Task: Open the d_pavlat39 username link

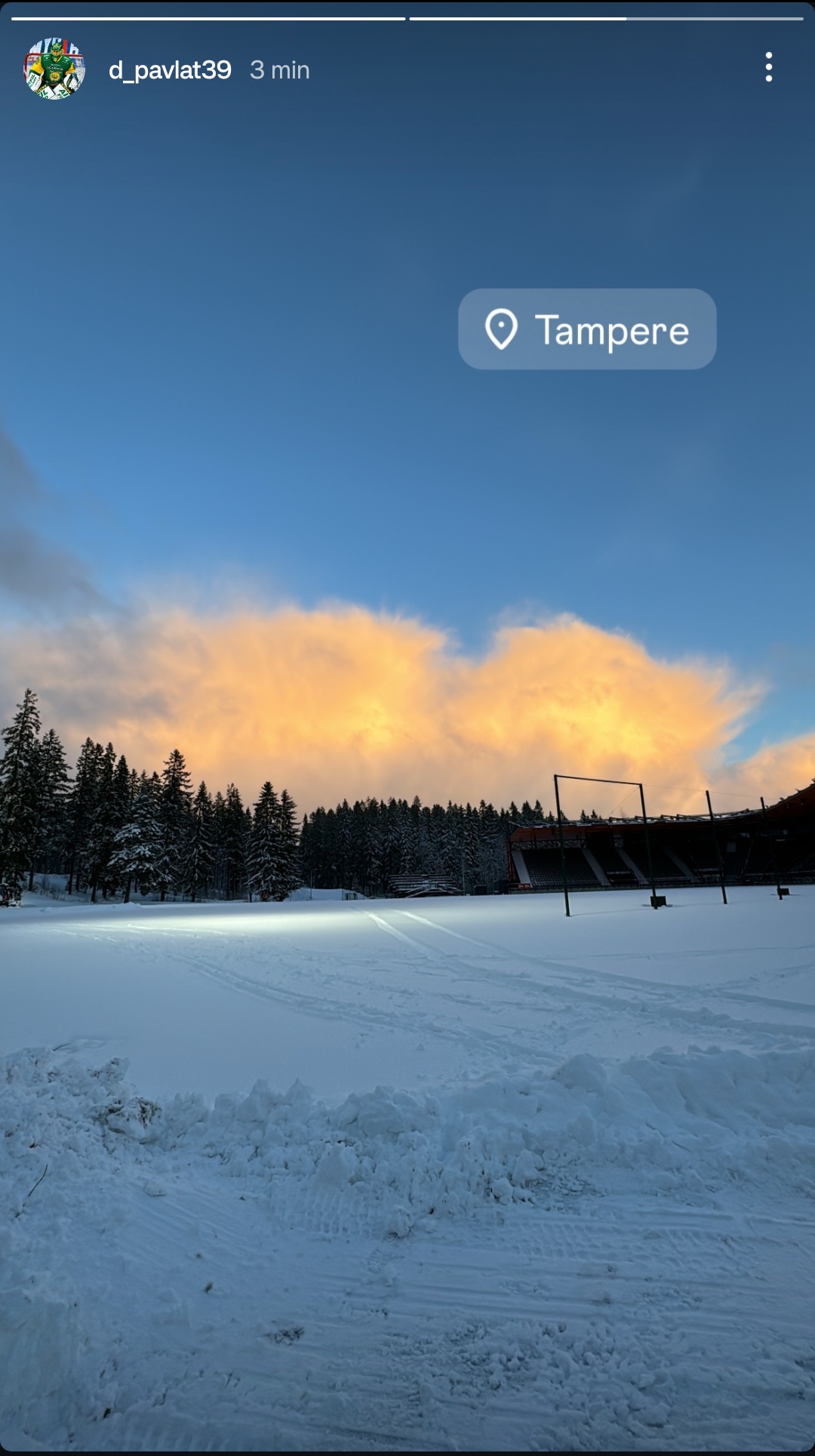Action: [x=170, y=70]
